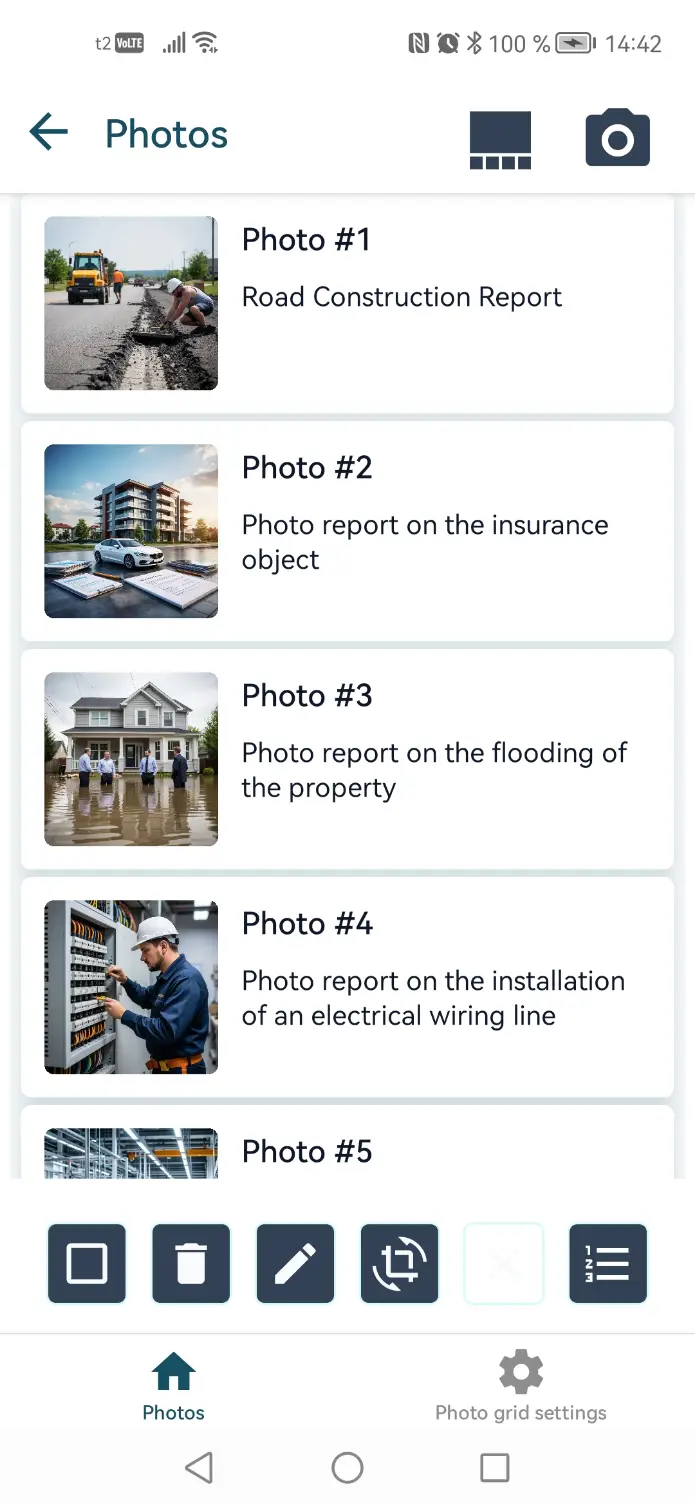The image size is (695, 1505).
Task: Open recent apps from the navigation bar
Action: click(495, 1467)
